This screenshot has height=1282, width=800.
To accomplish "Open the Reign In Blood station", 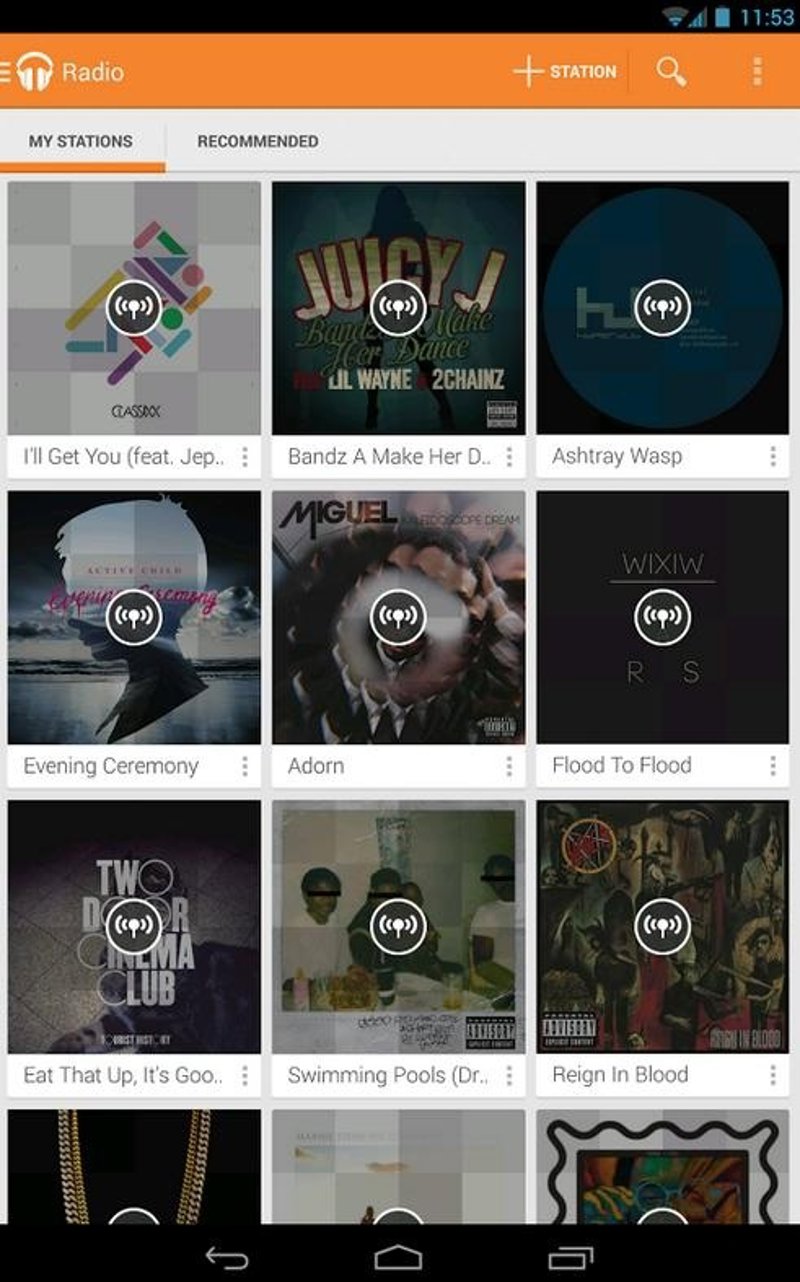I will tap(662, 926).
